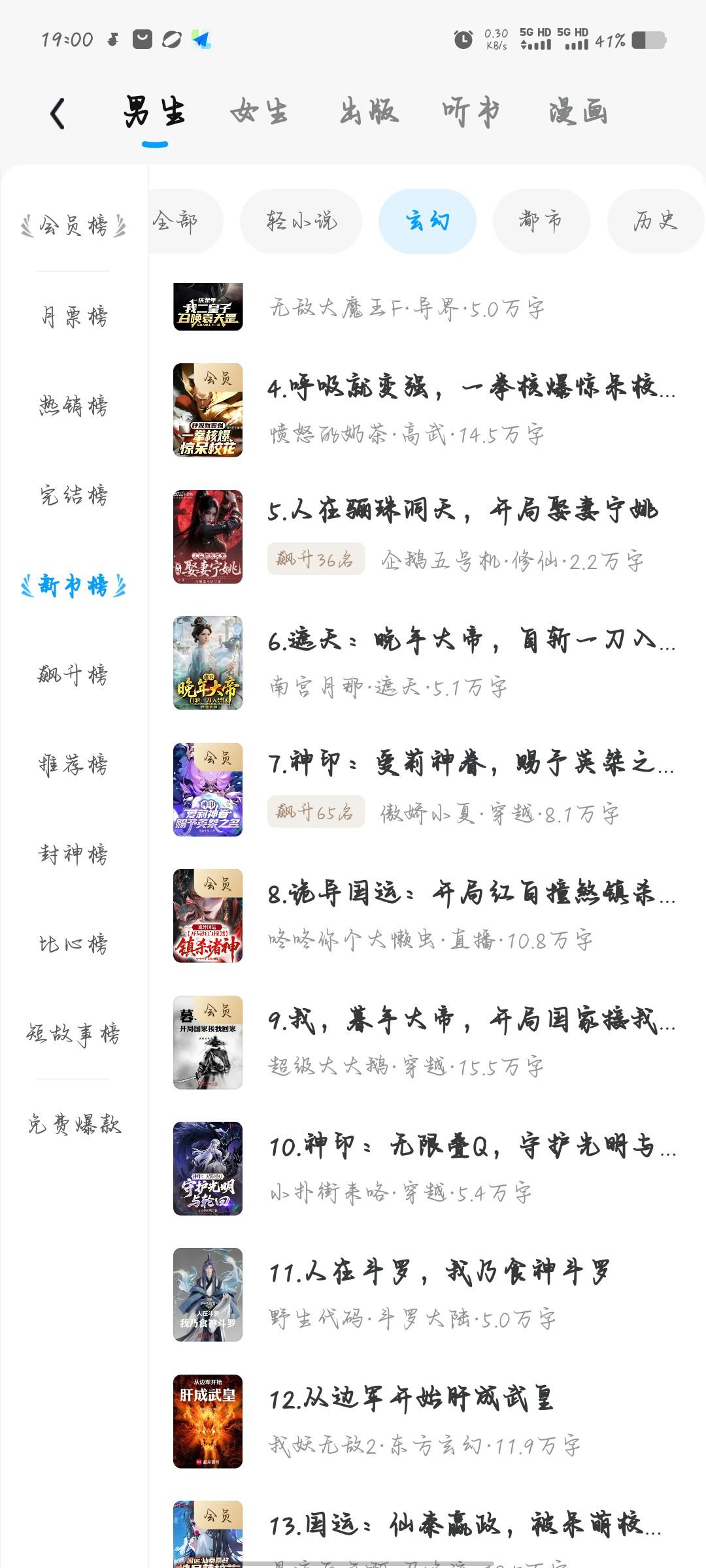Go back using the top-left arrow
The width and height of the screenshot is (706, 1568).
click(x=58, y=113)
